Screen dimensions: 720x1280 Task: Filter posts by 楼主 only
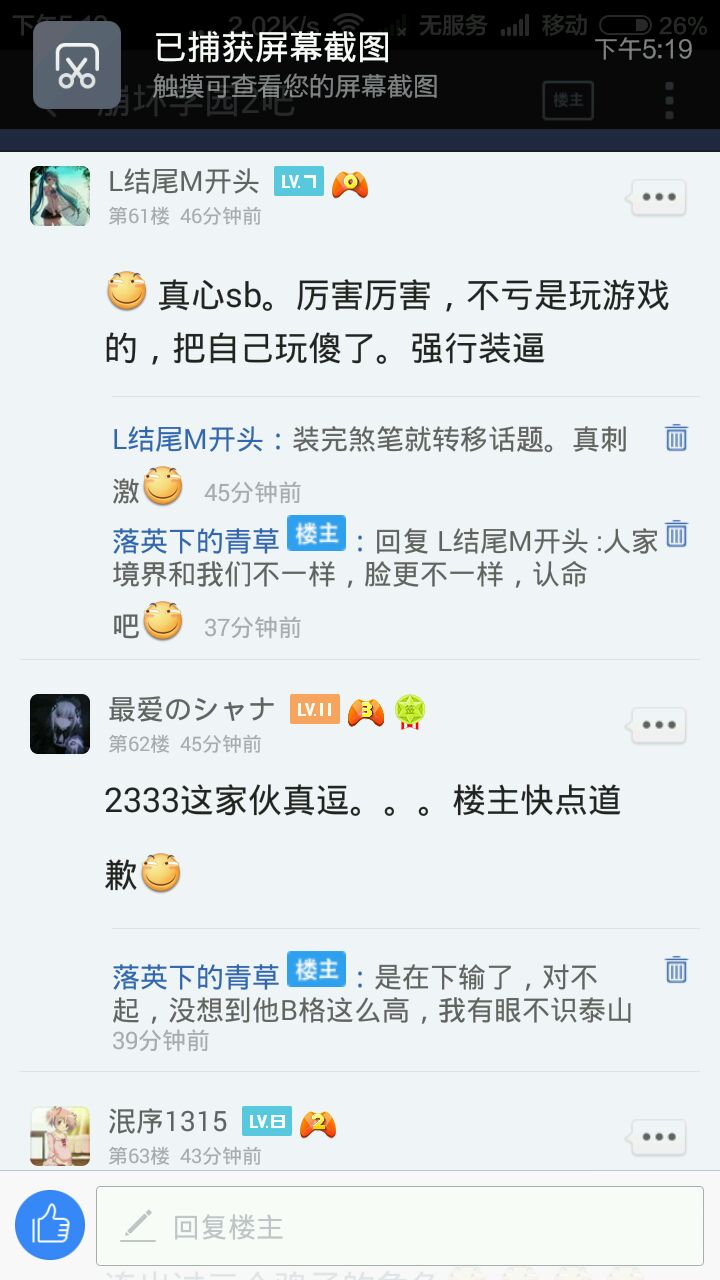[x=568, y=101]
